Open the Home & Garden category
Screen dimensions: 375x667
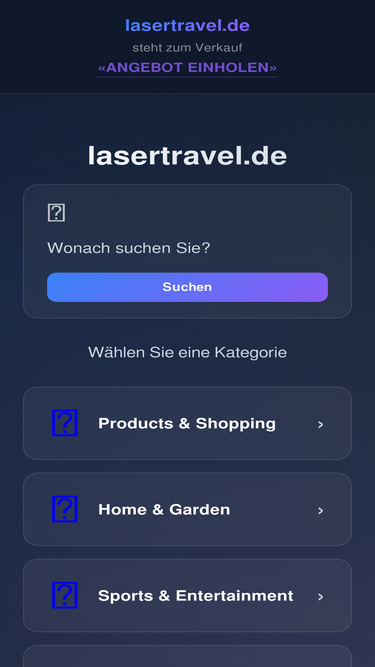[187, 509]
